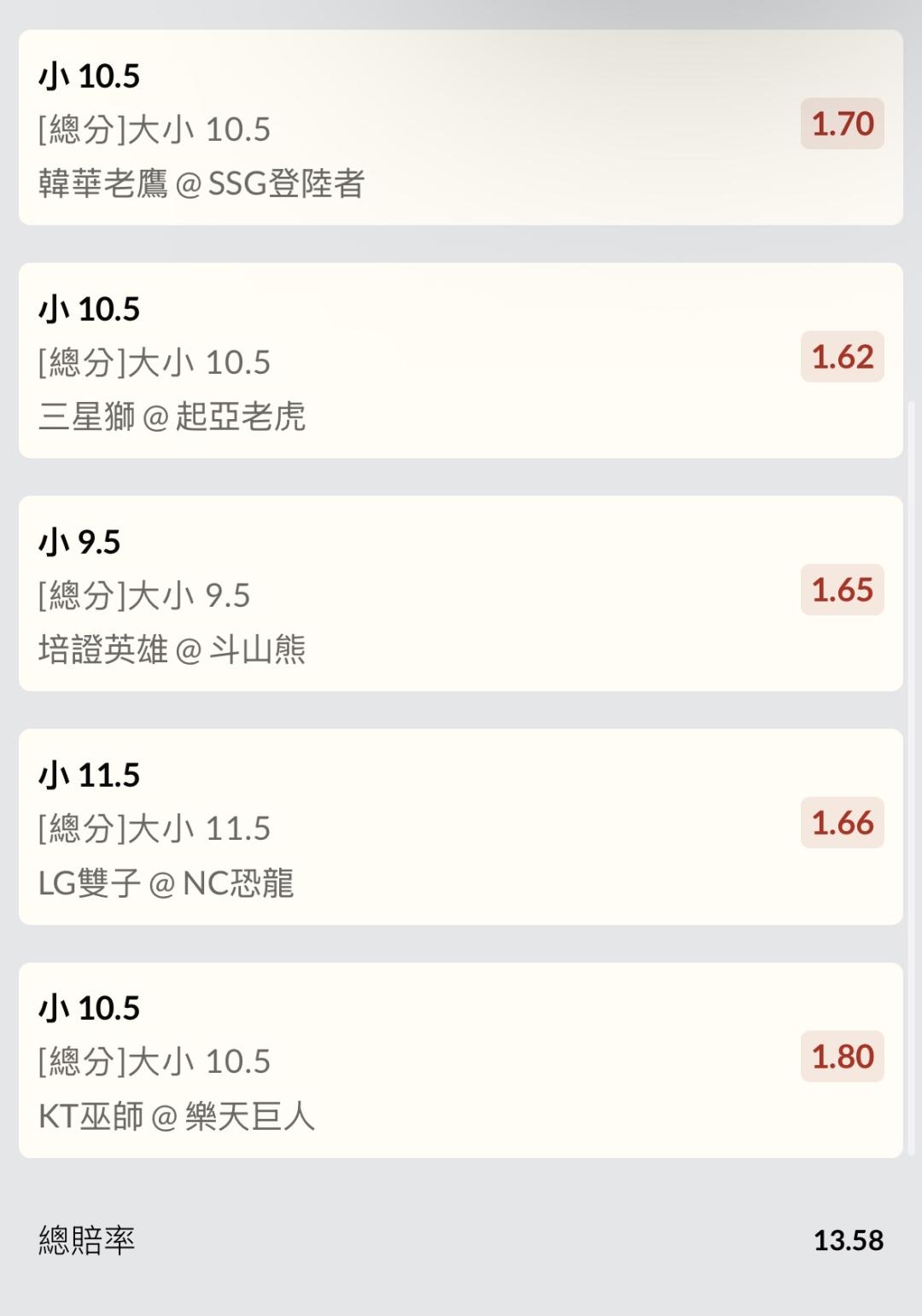Screen dimensions: 922x1316
Task: View the 培證英雄 @ 斗山熊 bet card
Action: pyautogui.click(x=461, y=594)
